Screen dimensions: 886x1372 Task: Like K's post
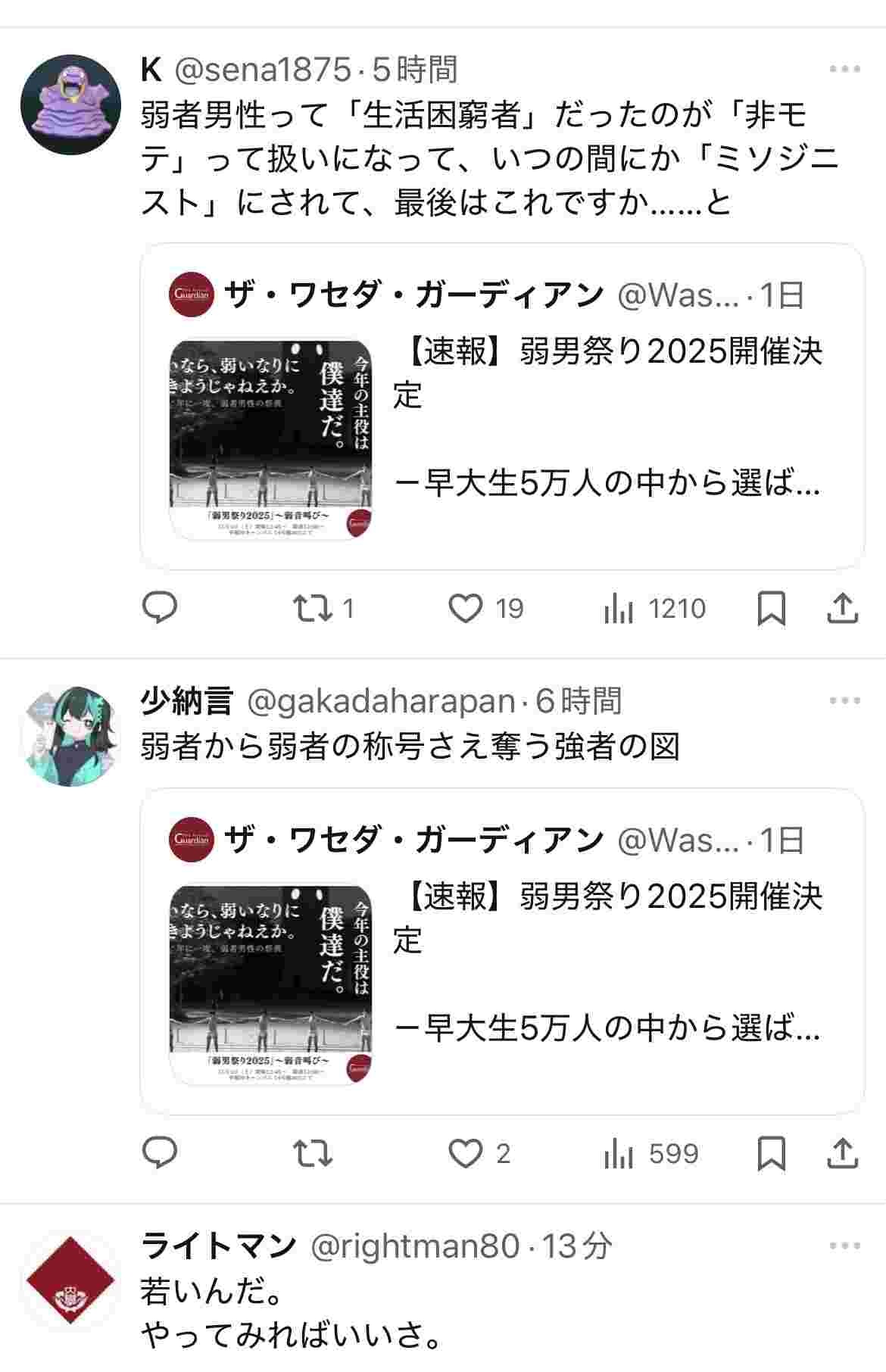click(466, 608)
